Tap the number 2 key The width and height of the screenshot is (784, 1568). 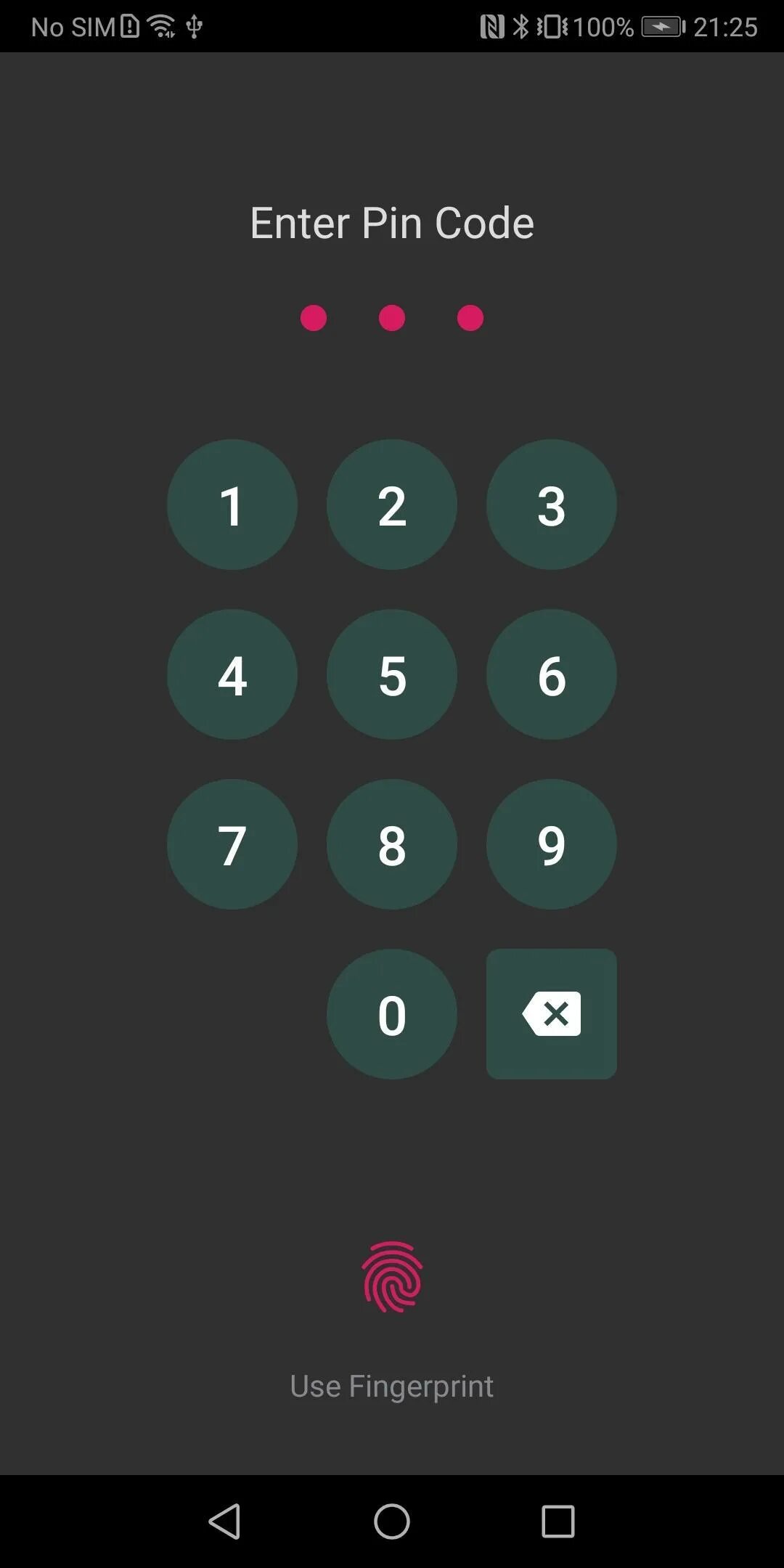click(x=392, y=505)
